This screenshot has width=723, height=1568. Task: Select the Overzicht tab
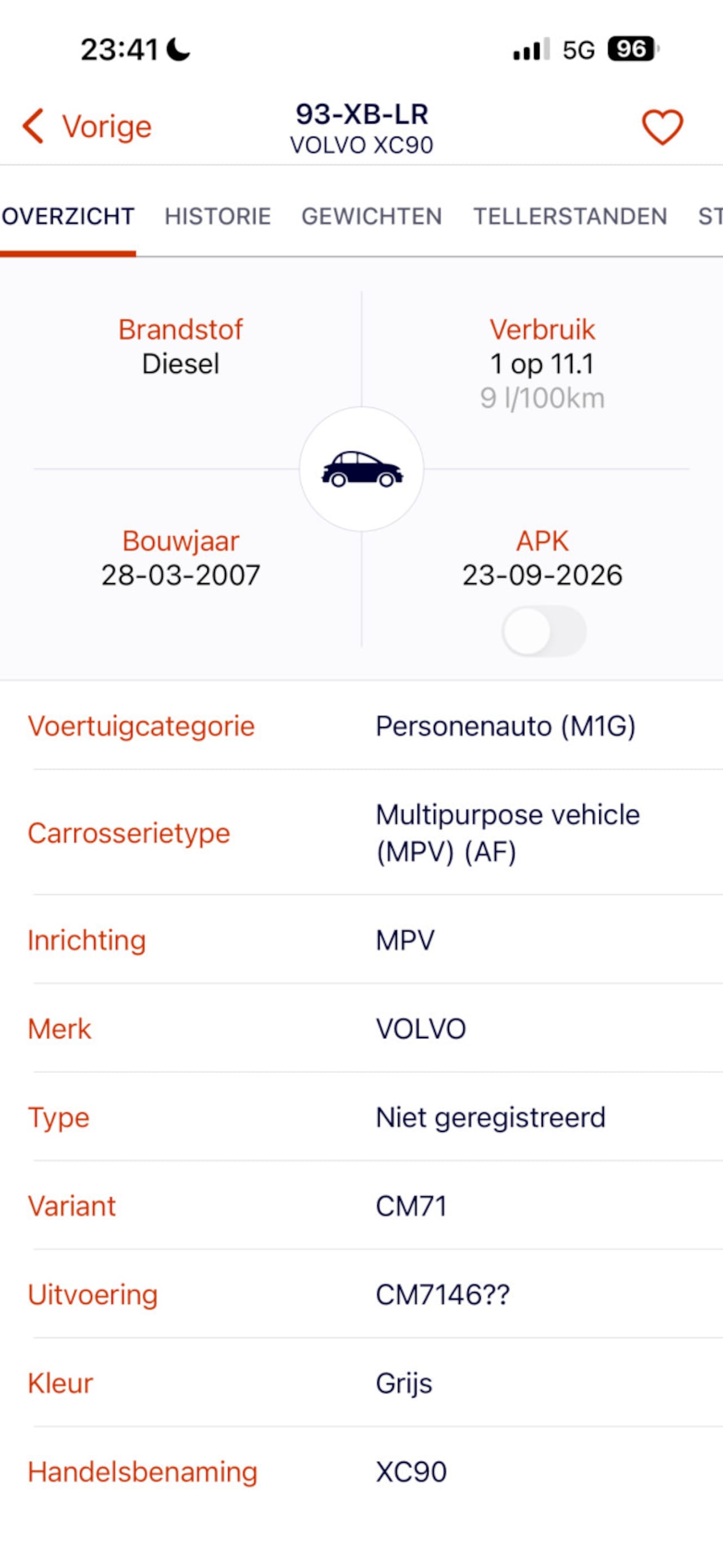tap(68, 217)
